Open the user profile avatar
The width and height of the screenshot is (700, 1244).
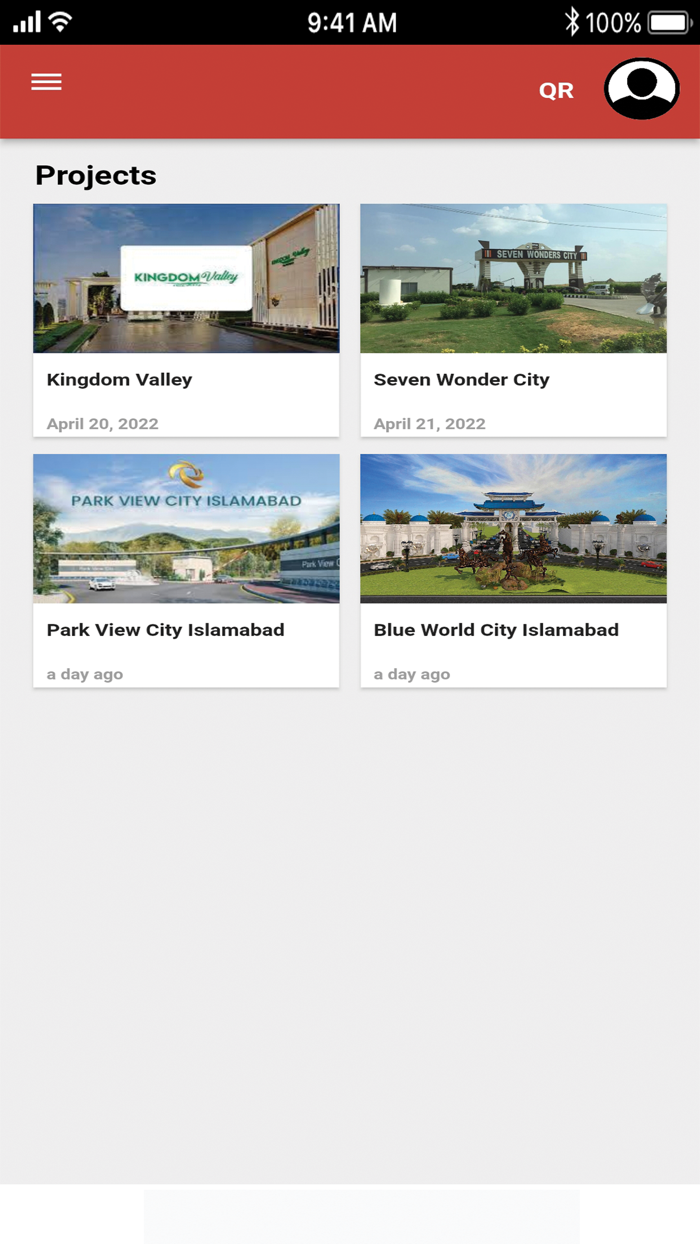tap(642, 89)
